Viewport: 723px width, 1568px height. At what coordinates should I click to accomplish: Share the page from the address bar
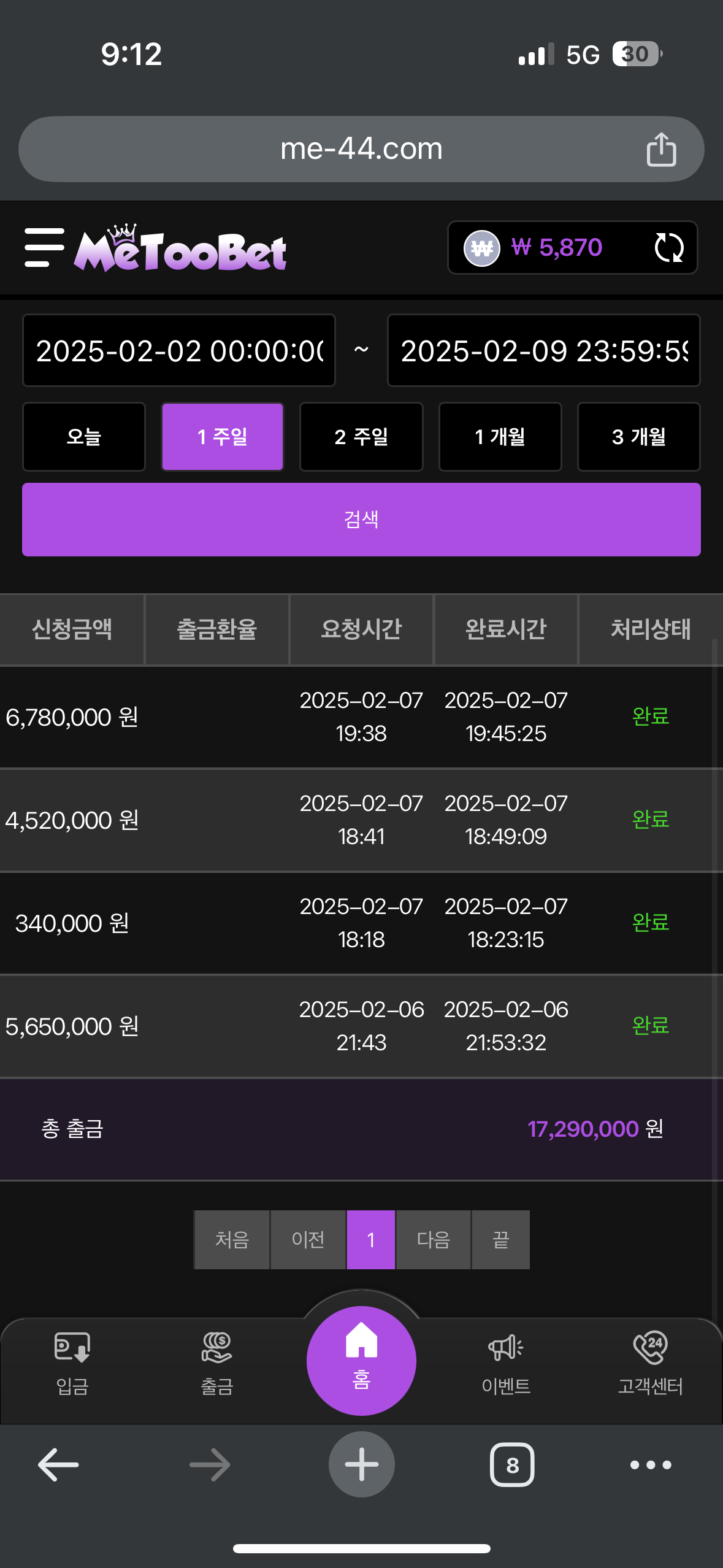pos(661,149)
